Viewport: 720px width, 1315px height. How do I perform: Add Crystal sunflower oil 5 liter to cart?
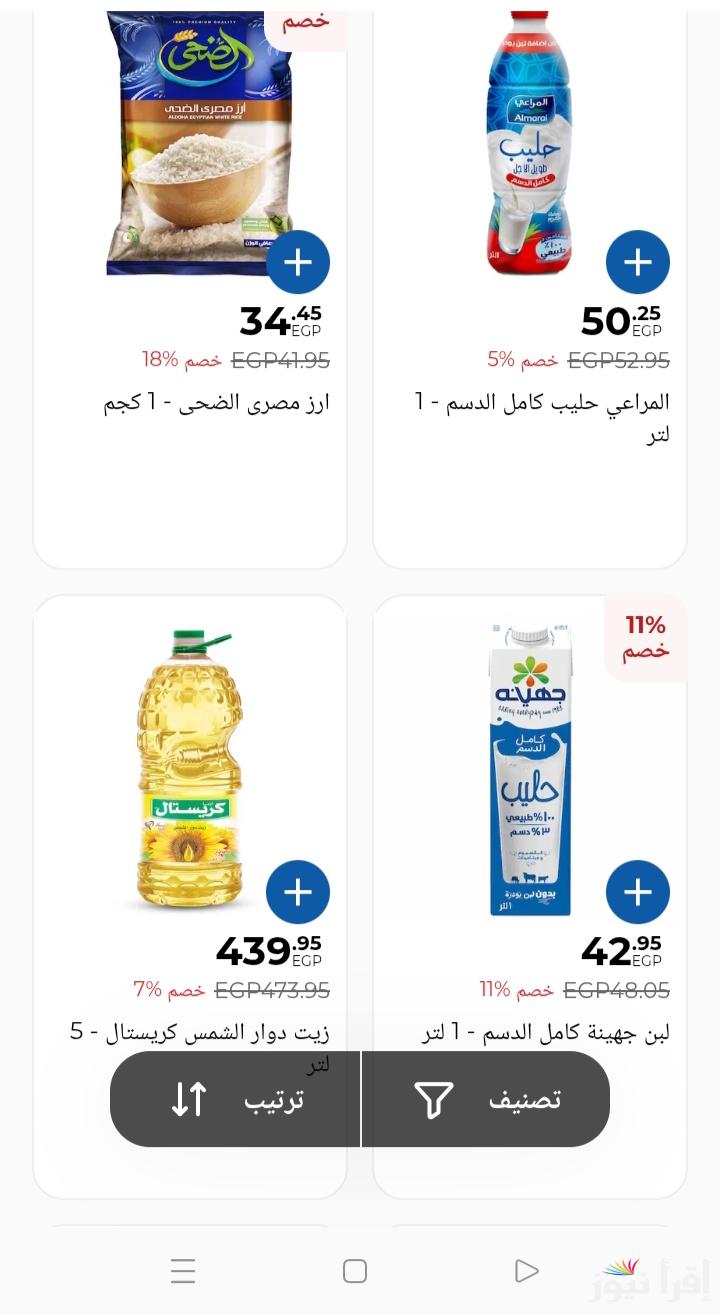298,892
